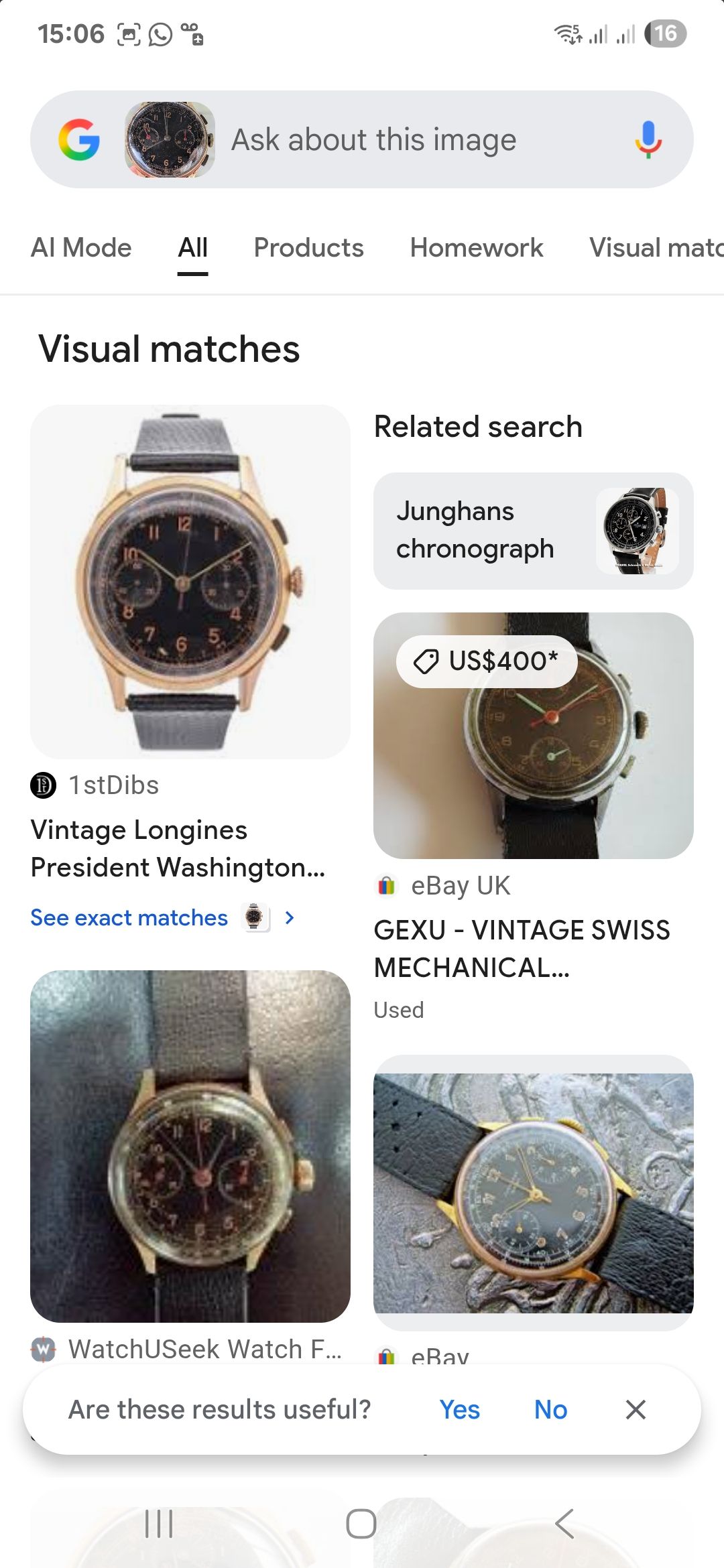This screenshot has height=1568, width=724.
Task: Tap the microphone voice search icon
Action: point(648,140)
